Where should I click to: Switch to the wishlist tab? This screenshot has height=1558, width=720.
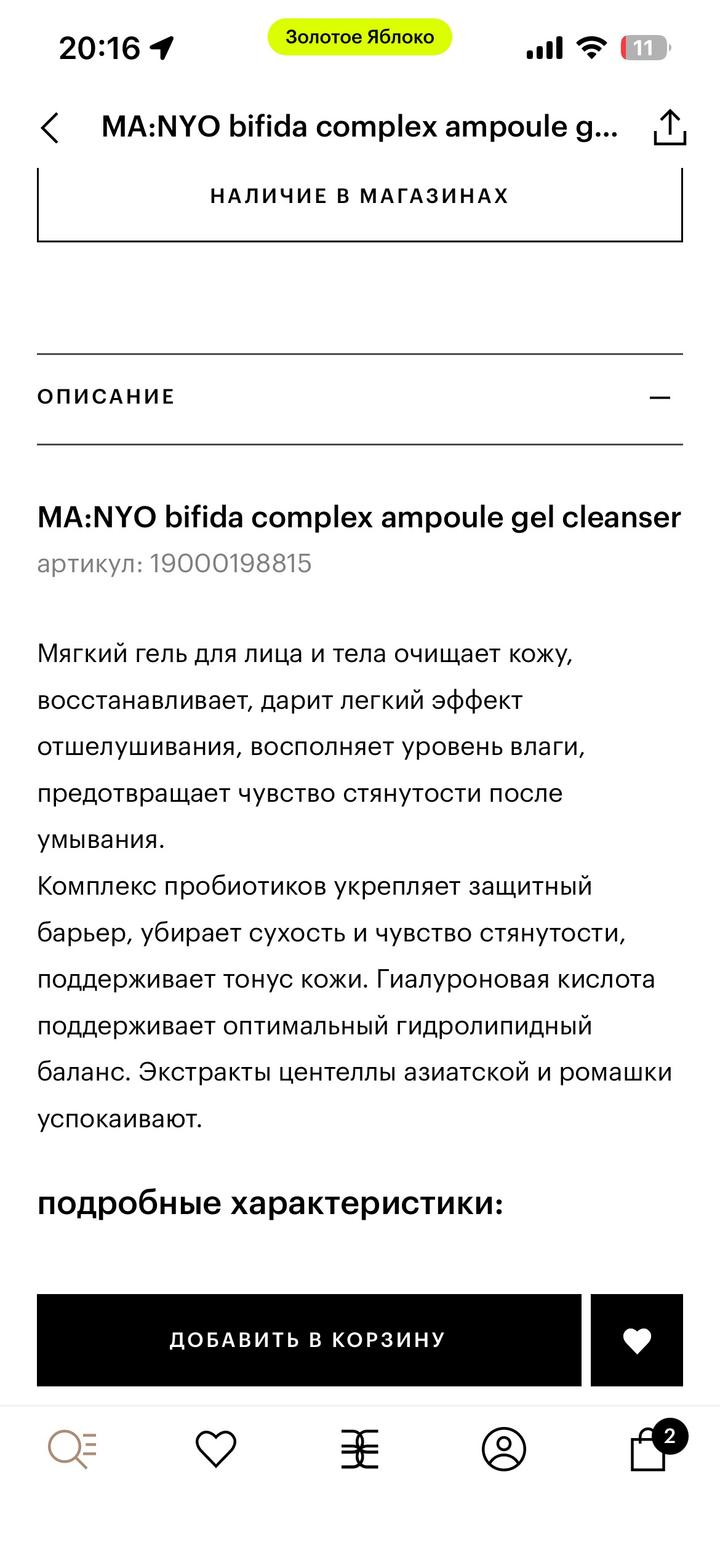click(216, 1449)
